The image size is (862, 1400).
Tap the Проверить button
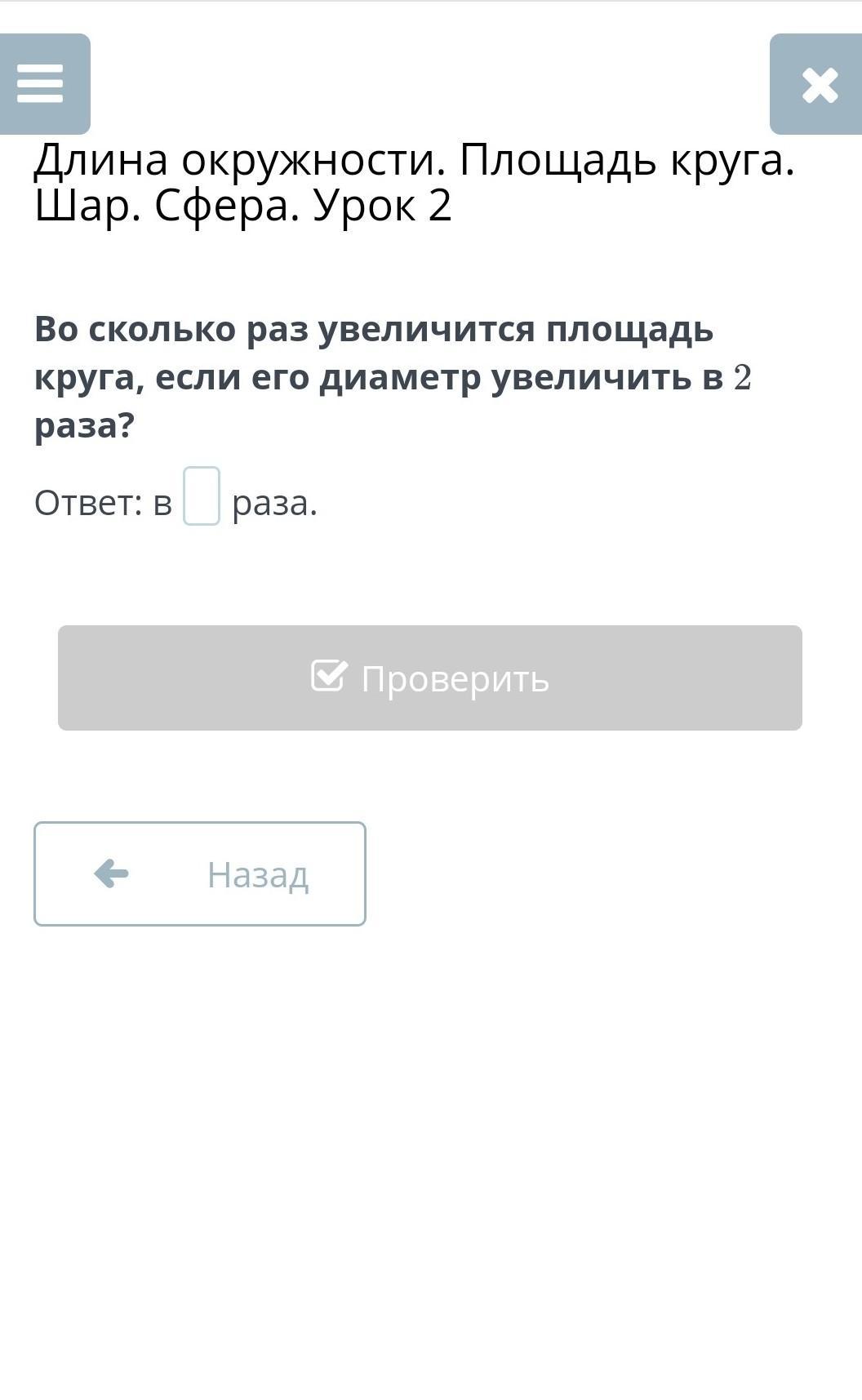click(430, 678)
